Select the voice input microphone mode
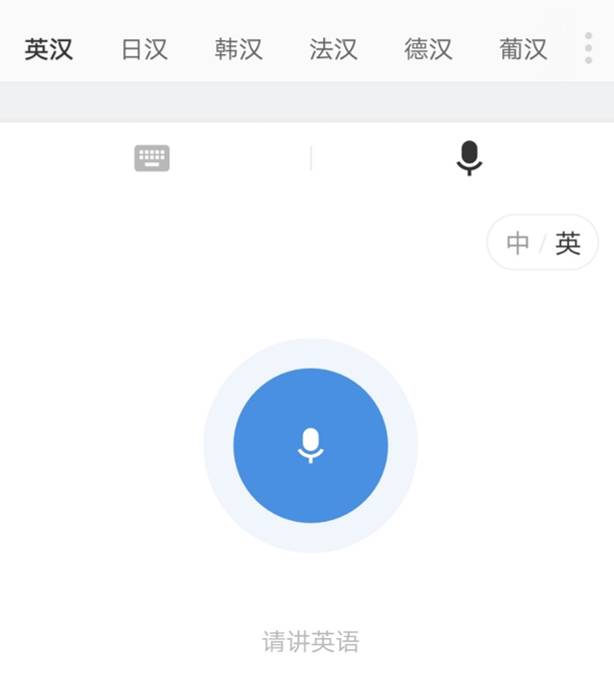The width and height of the screenshot is (614, 692). [469, 158]
